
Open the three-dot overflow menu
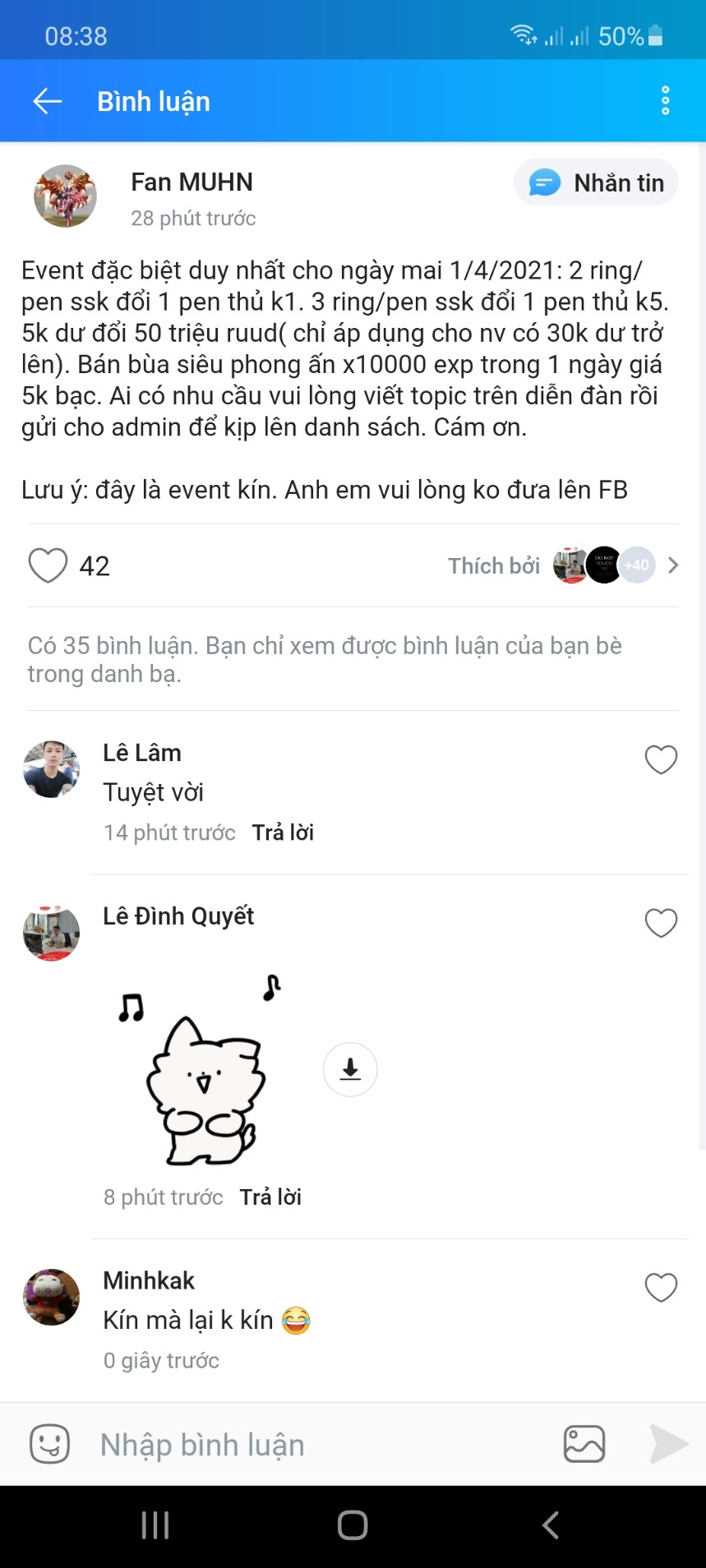coord(665,101)
